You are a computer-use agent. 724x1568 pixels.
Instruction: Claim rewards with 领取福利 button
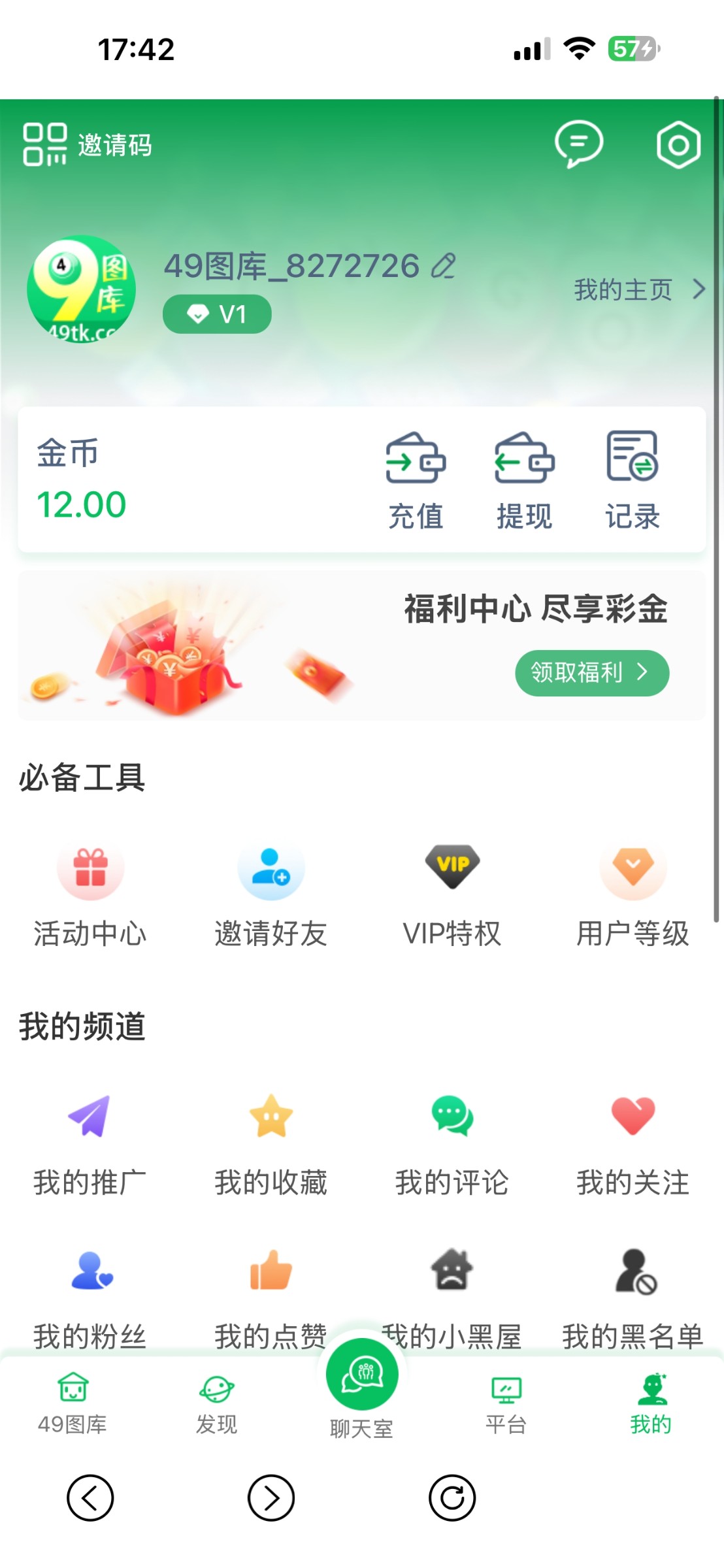pos(591,672)
